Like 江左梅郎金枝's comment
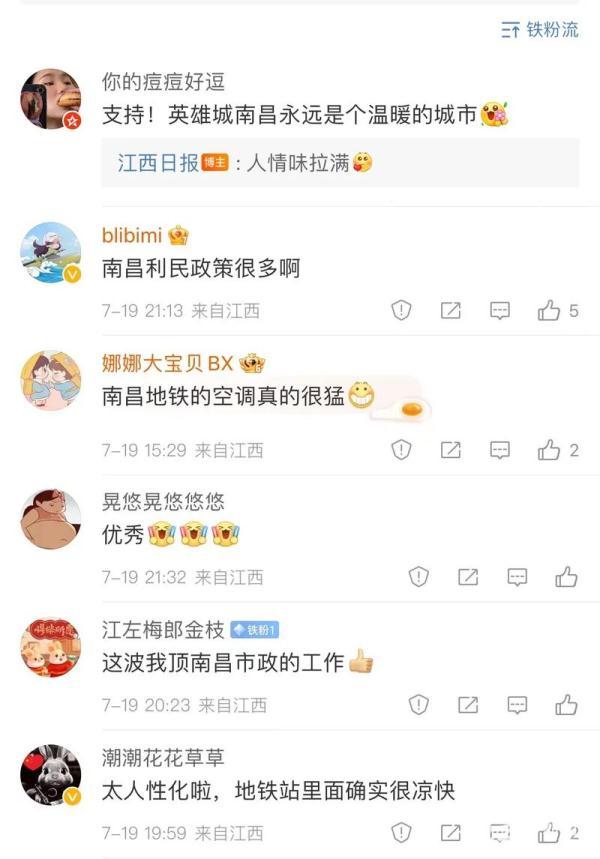Screen dimensions: 600x859 (x=566, y=705)
